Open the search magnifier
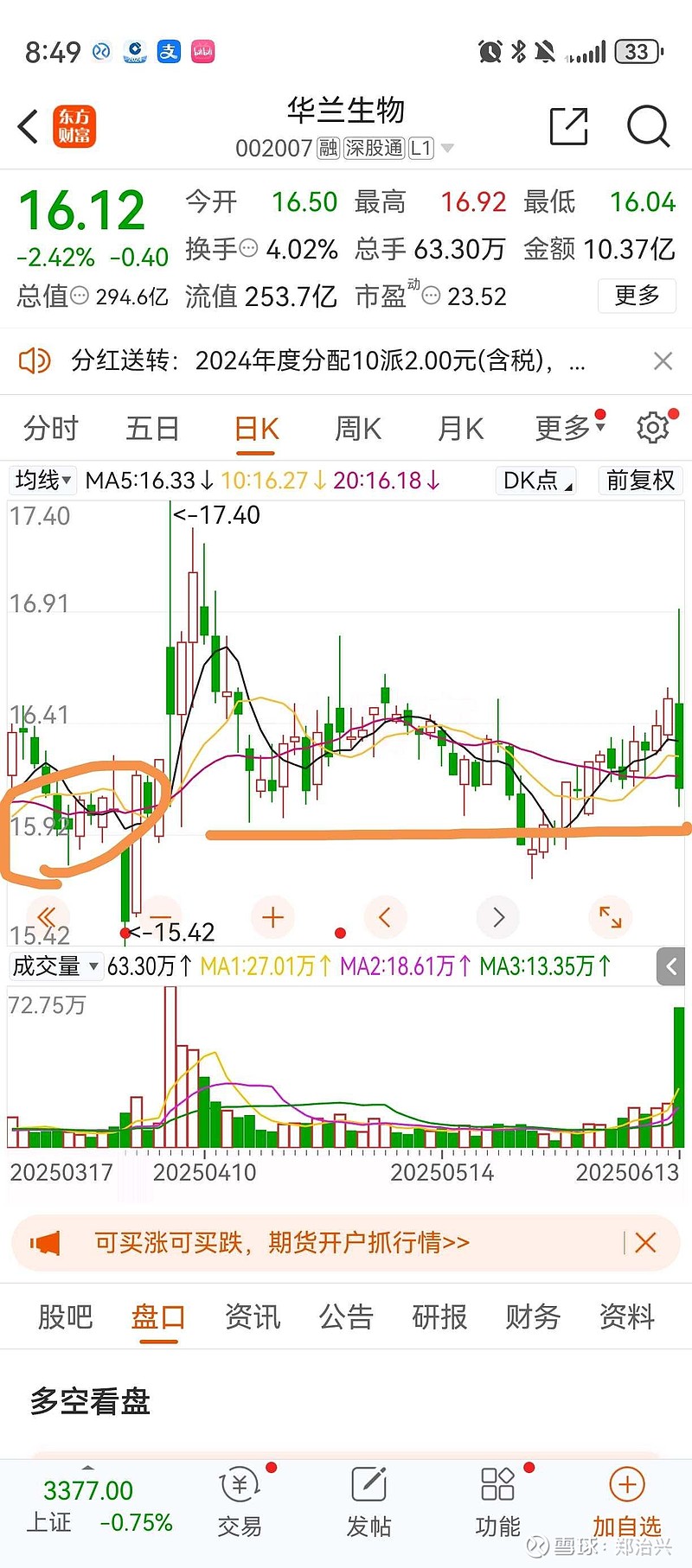The image size is (692, 1568). (648, 127)
